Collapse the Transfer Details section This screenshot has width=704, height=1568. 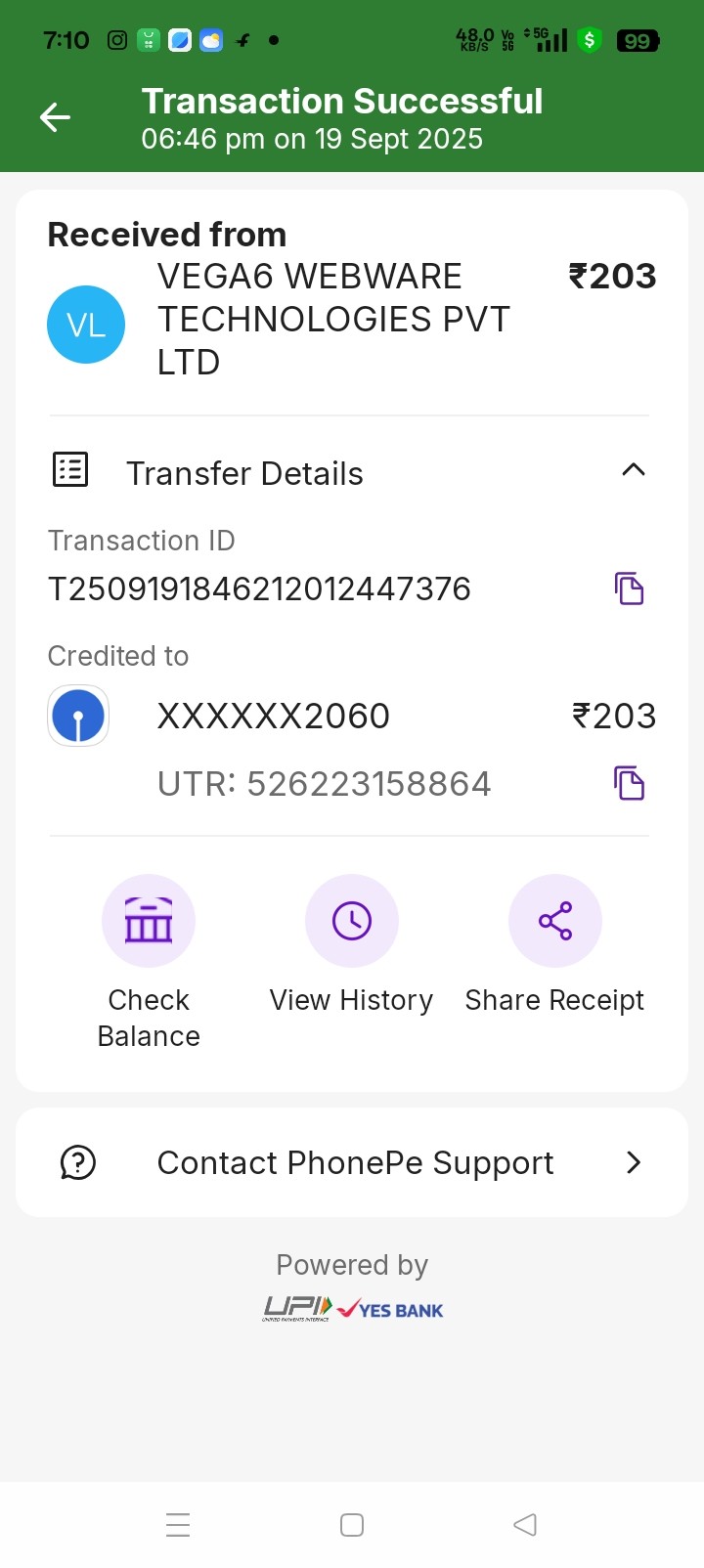pyautogui.click(x=633, y=470)
